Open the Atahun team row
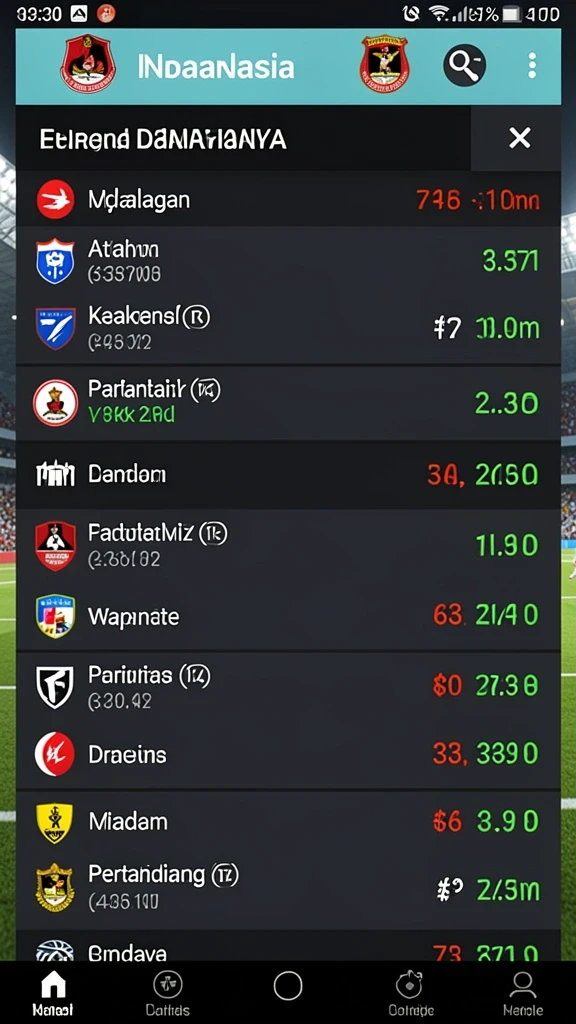Image resolution: width=576 pixels, height=1024 pixels. (x=288, y=260)
